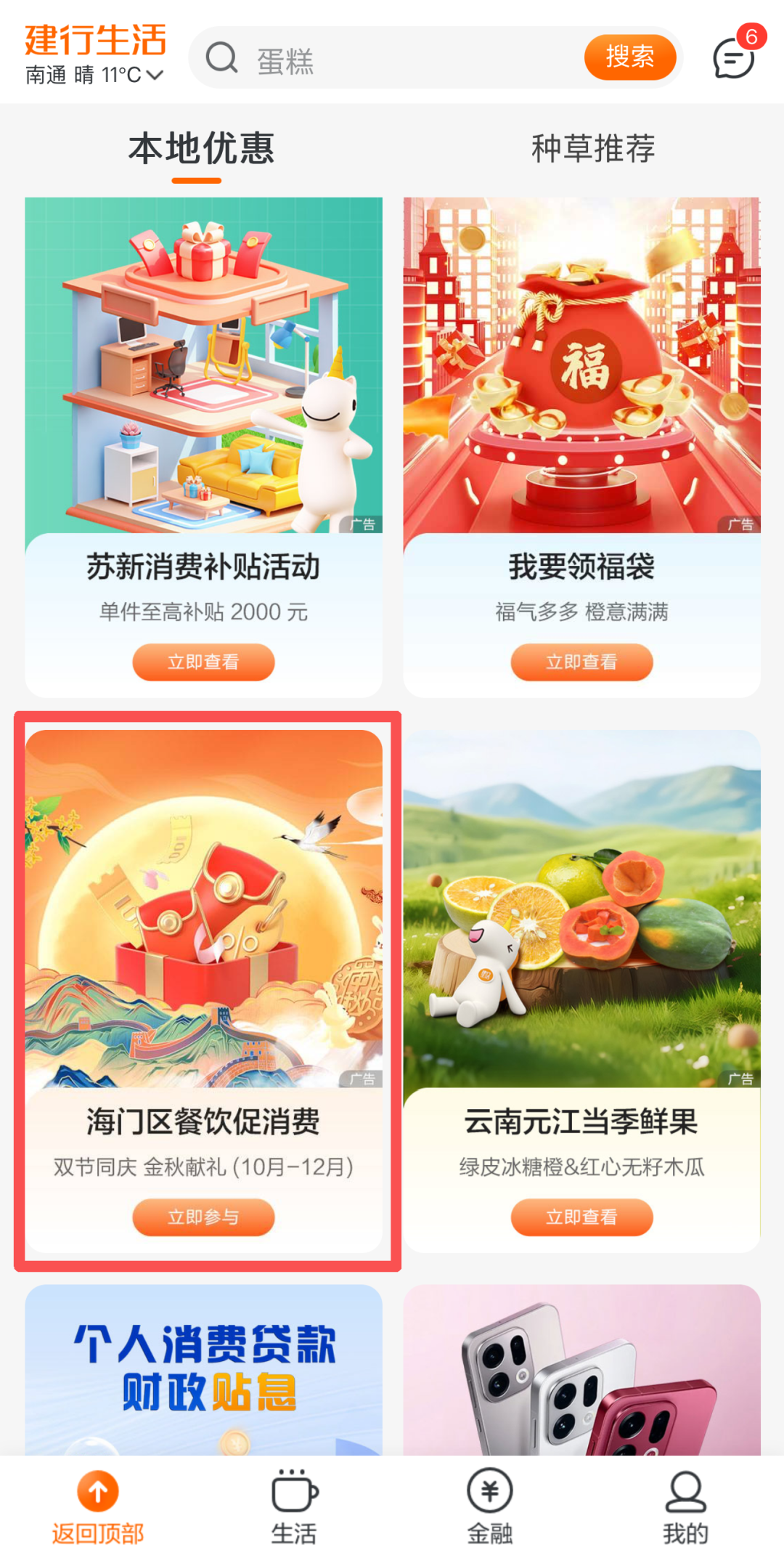This screenshot has width=784, height=1558.
Task: Open the messages icon showing 6 notifications
Action: tap(733, 58)
